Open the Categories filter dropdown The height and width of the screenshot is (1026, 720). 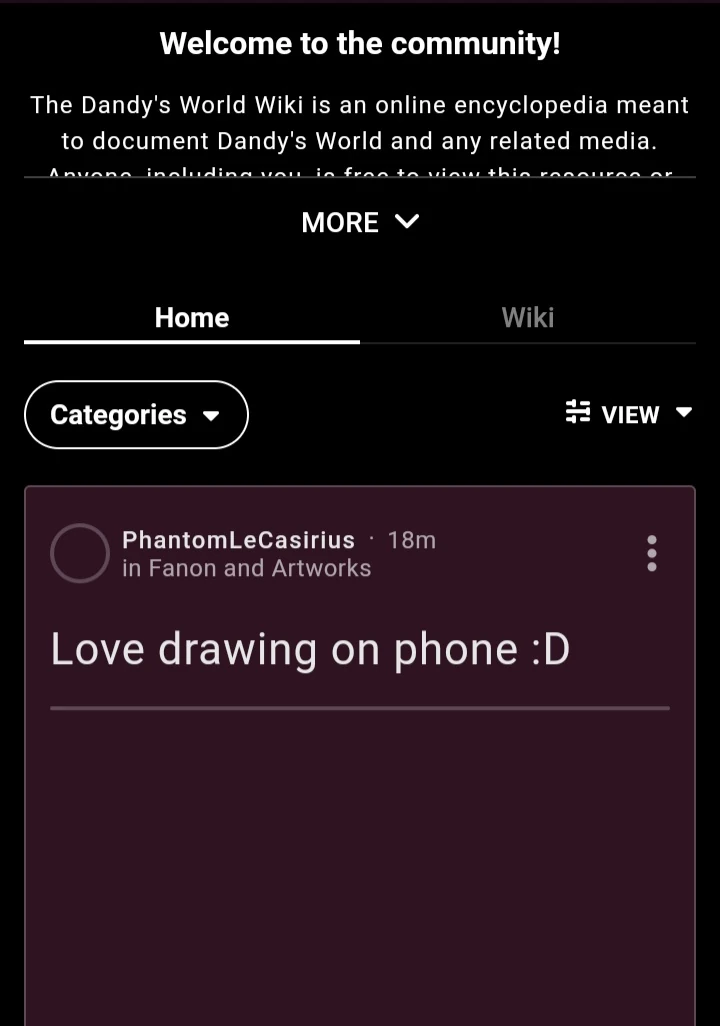click(x=136, y=415)
